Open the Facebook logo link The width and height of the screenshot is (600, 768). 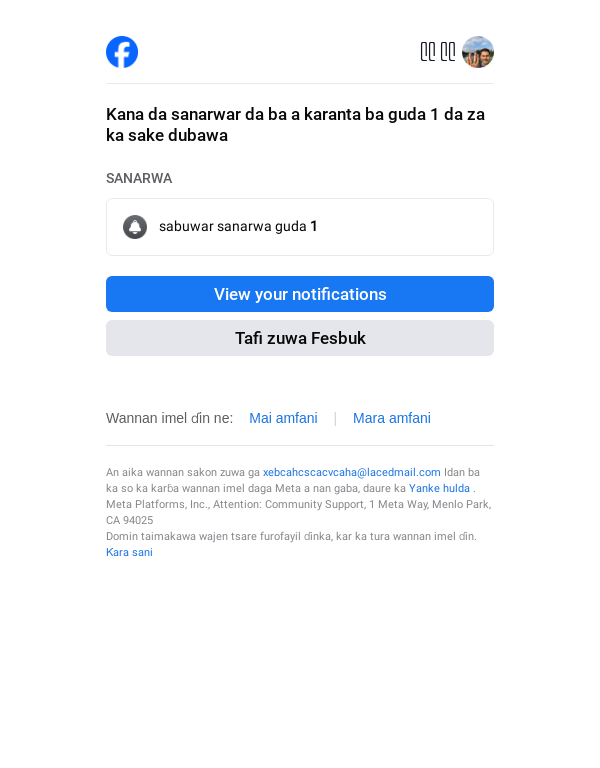coord(122,52)
